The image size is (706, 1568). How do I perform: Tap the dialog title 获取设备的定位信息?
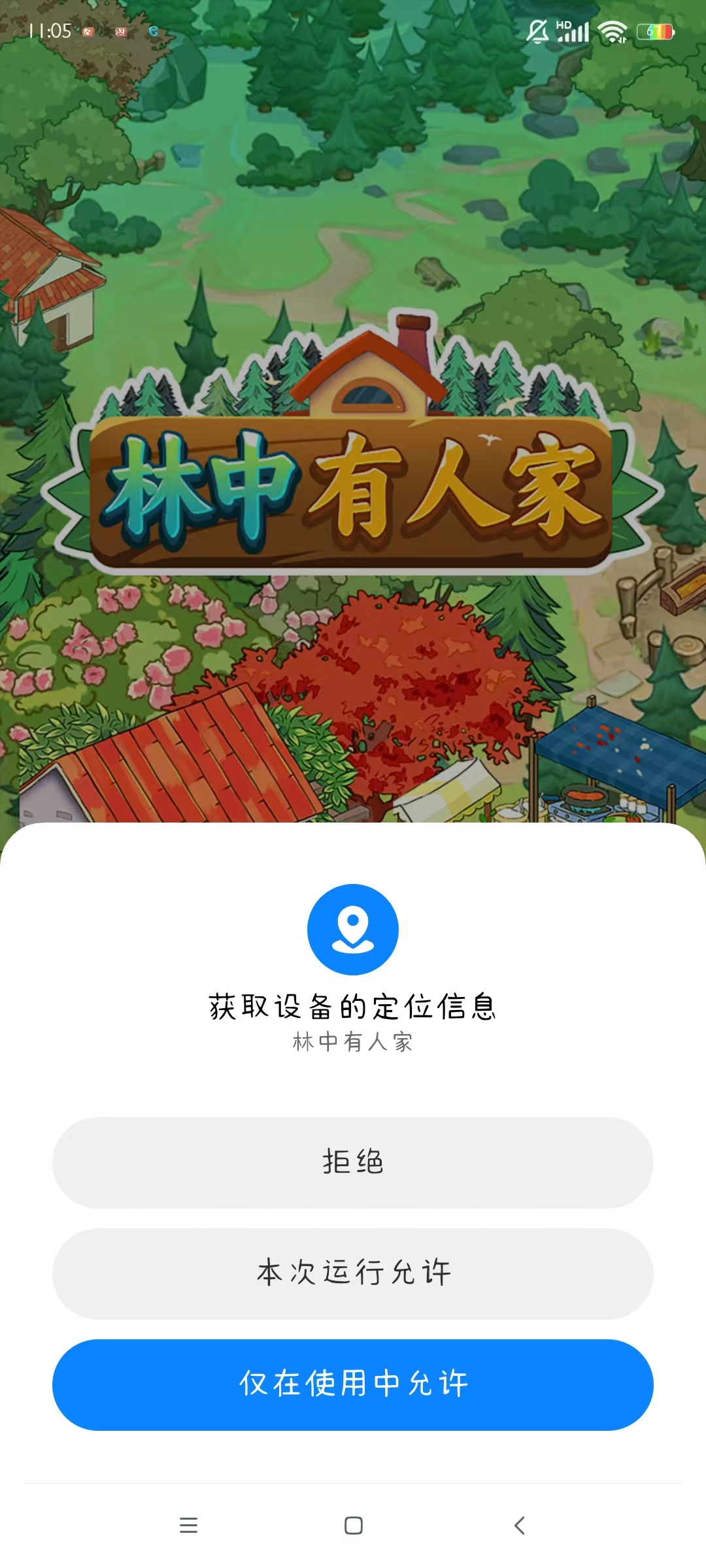click(353, 1007)
